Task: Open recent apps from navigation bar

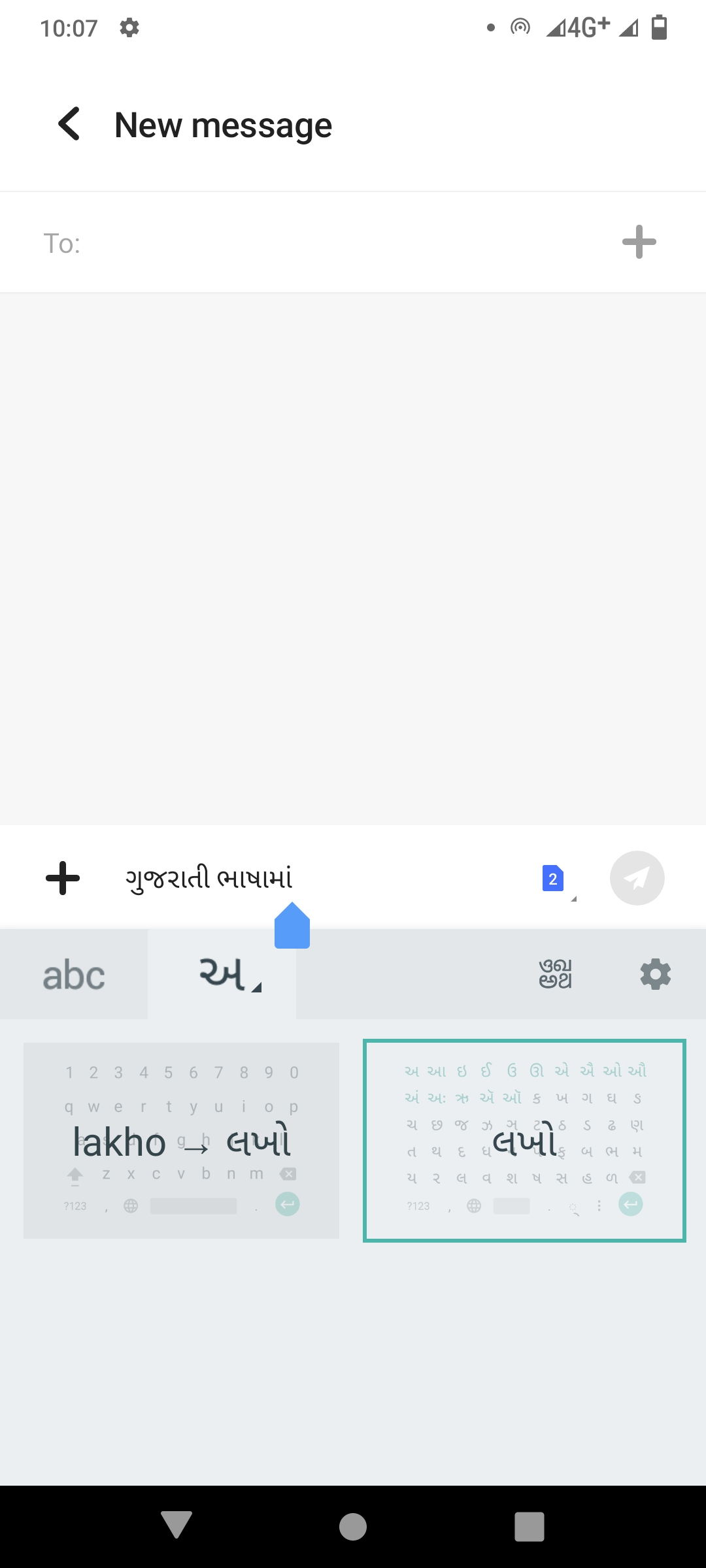Action: coord(529,1527)
